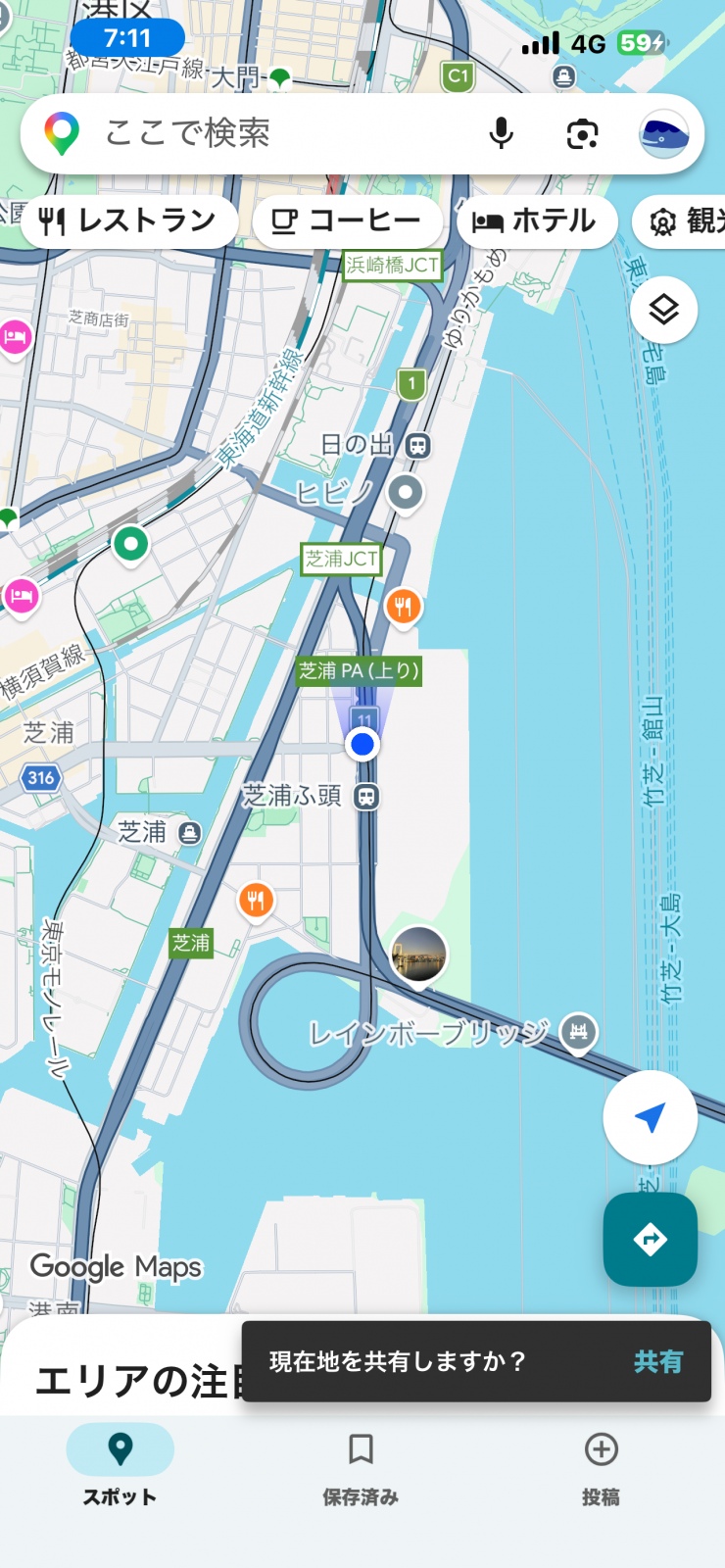The height and width of the screenshot is (1568, 725).
Task: Switch to the 投稿 tab
Action: click(x=601, y=1465)
